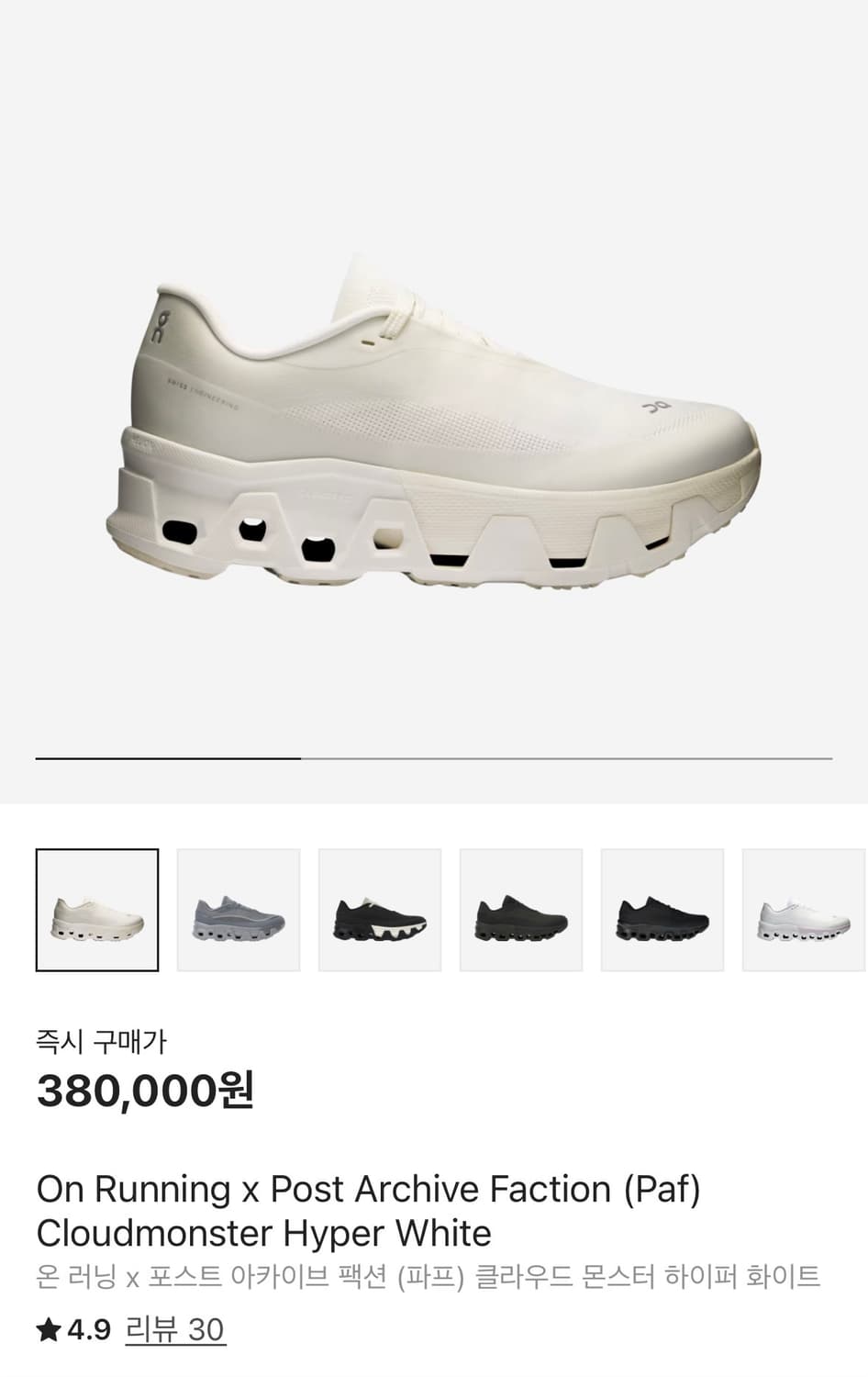View the fourth all-black colorway thumbnail
Screen dimensions: 868x1377
pyautogui.click(x=520, y=909)
